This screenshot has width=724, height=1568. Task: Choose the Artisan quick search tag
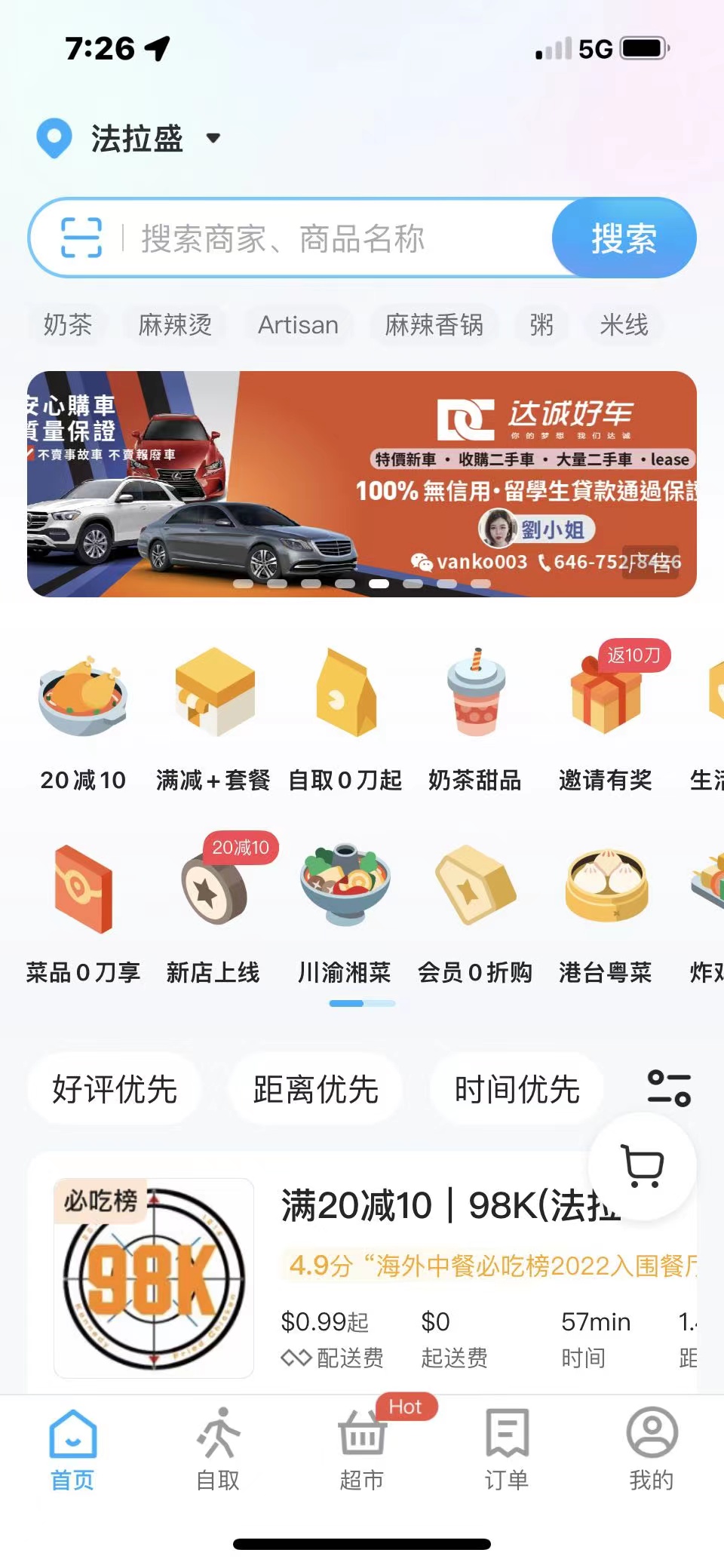(298, 325)
